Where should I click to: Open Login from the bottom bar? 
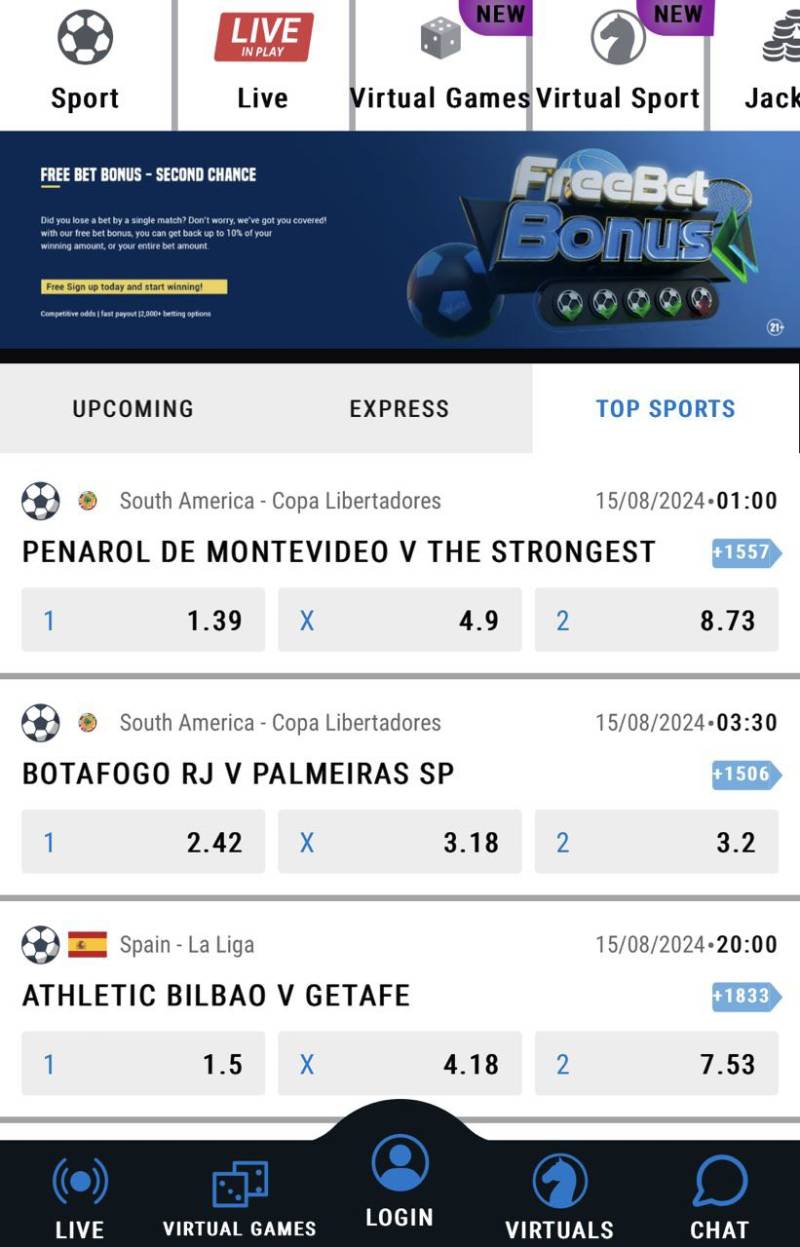pos(400,1185)
